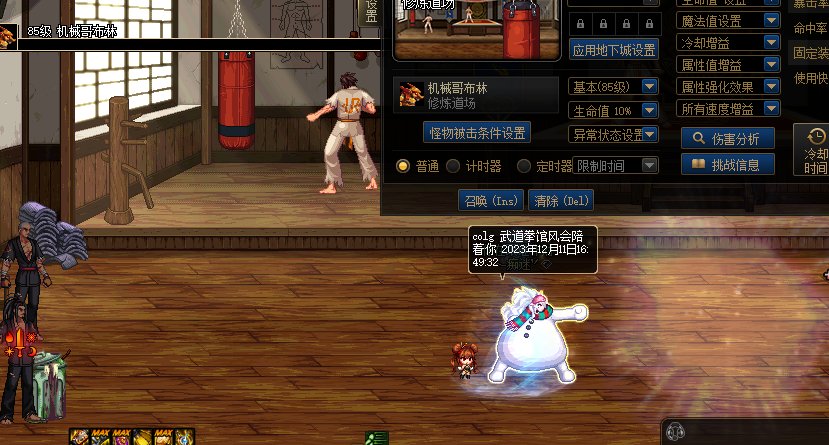Open 怪物被击条件设置 settings
This screenshot has height=445, width=829.
pos(477,132)
